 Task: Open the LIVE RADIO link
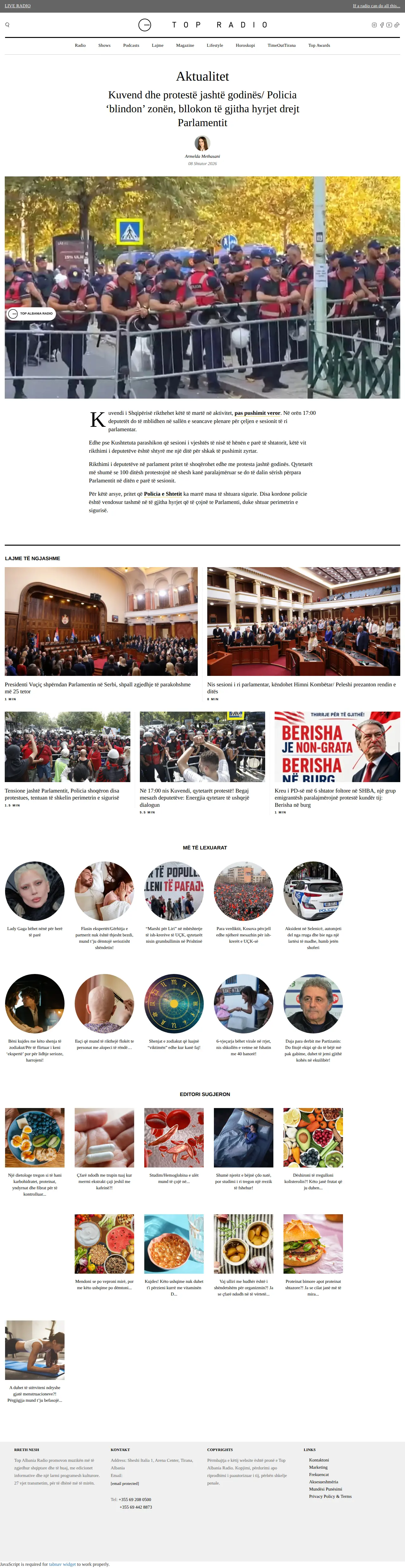point(18,5)
